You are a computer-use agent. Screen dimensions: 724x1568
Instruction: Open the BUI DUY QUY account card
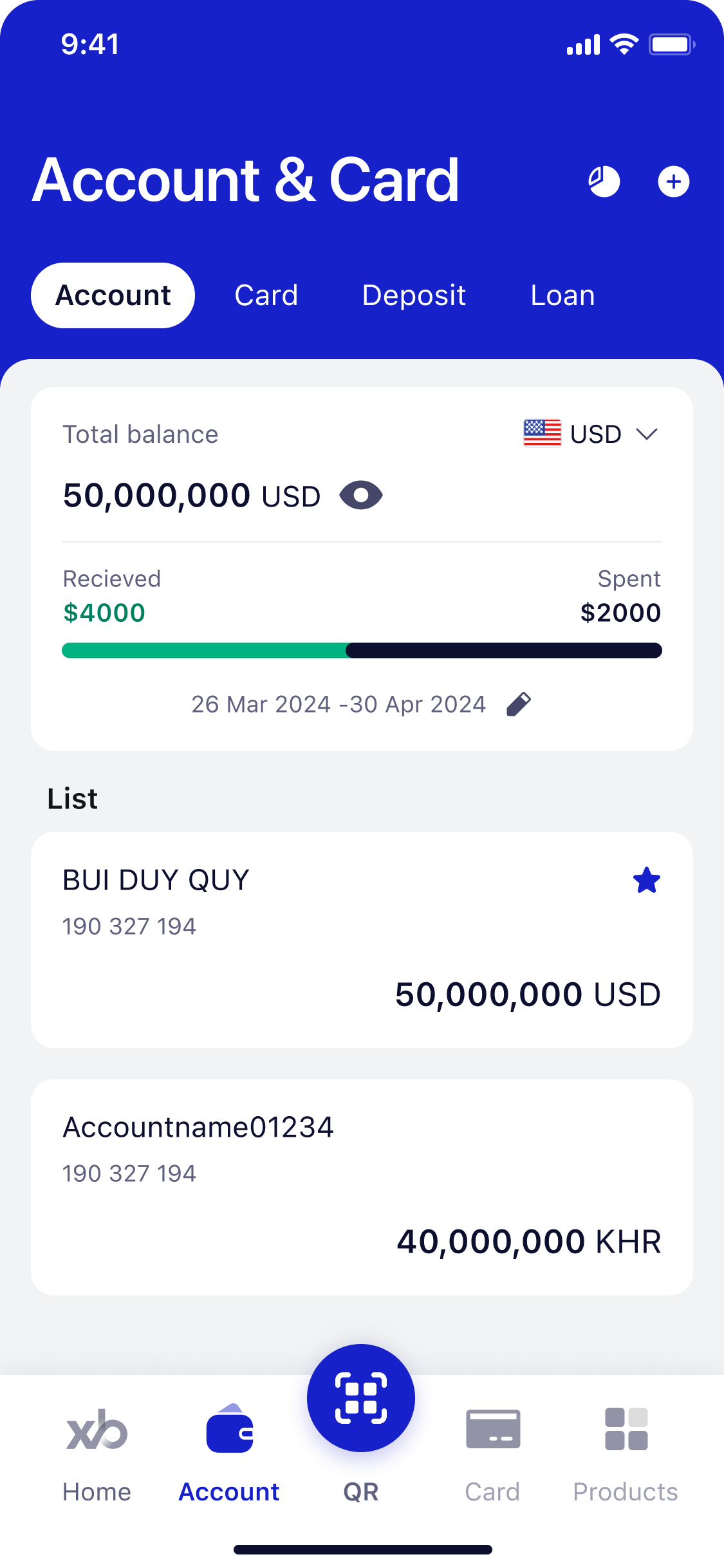click(x=322, y=940)
